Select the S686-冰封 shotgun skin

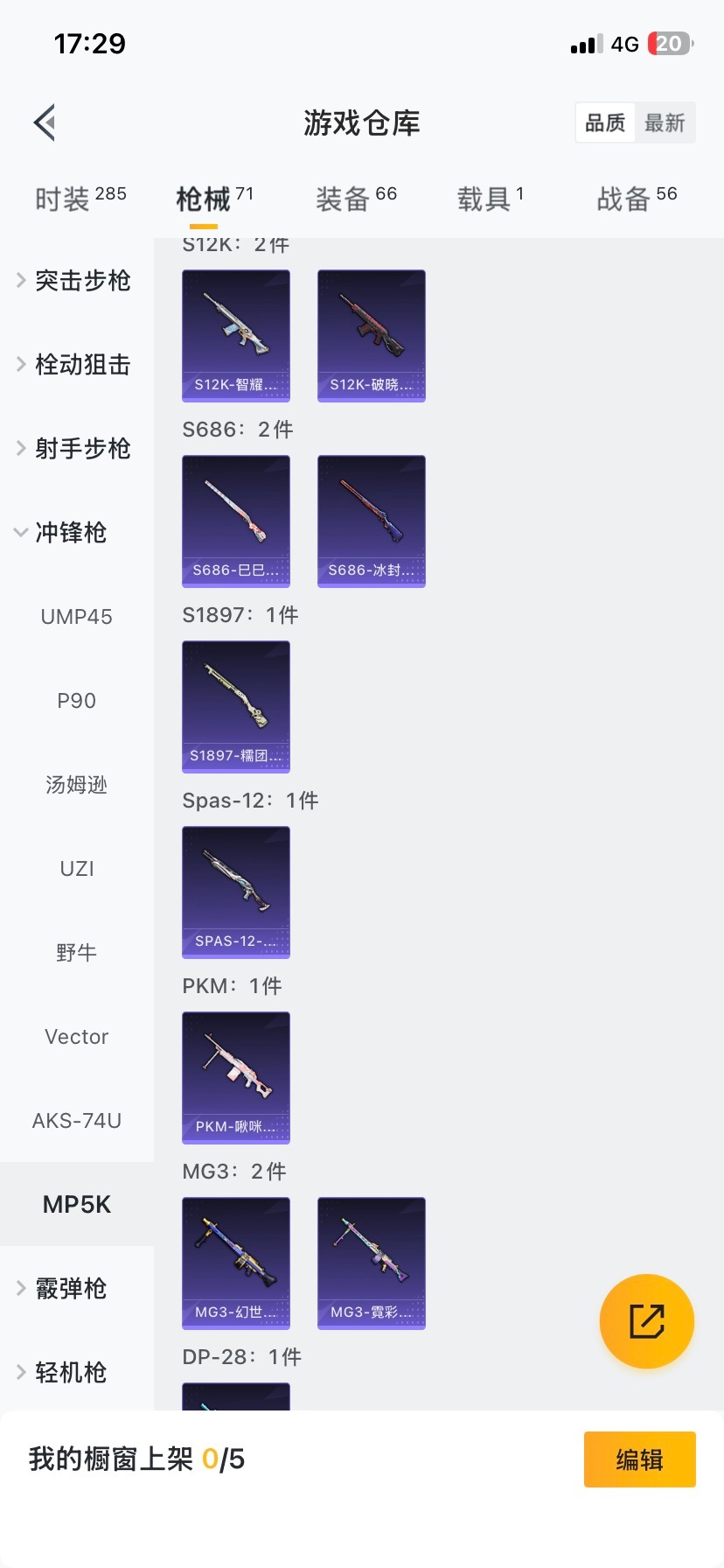(371, 521)
